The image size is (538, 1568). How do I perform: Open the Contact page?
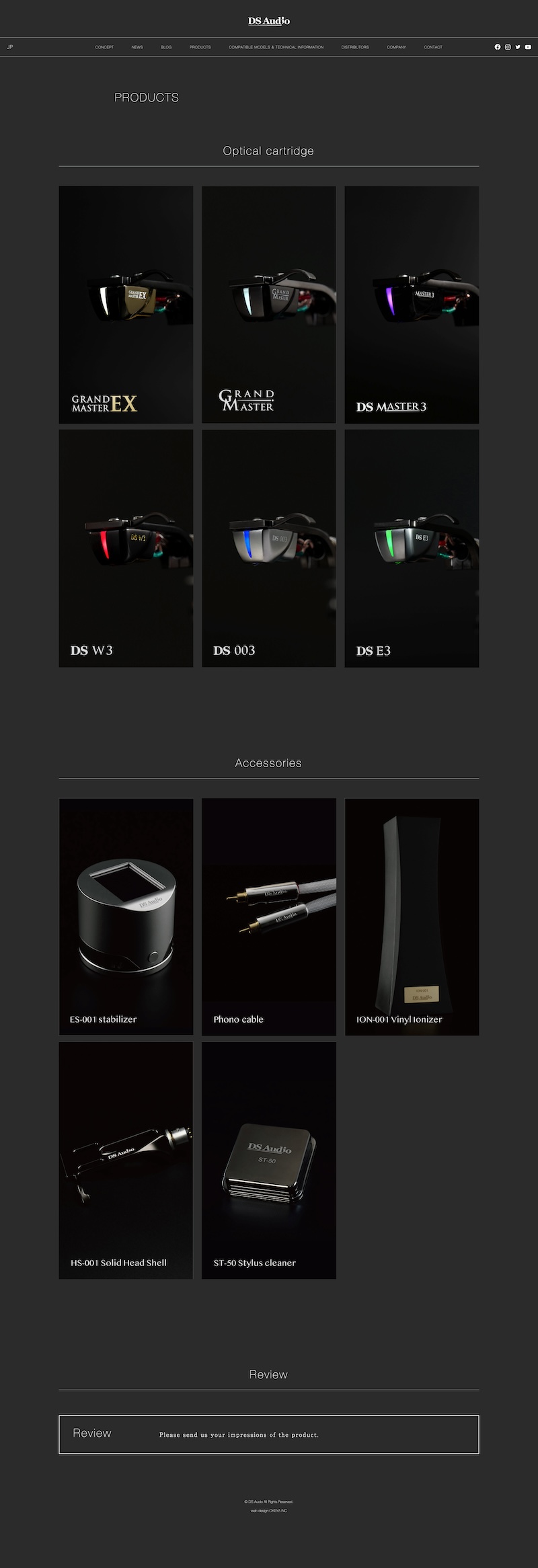coord(433,47)
